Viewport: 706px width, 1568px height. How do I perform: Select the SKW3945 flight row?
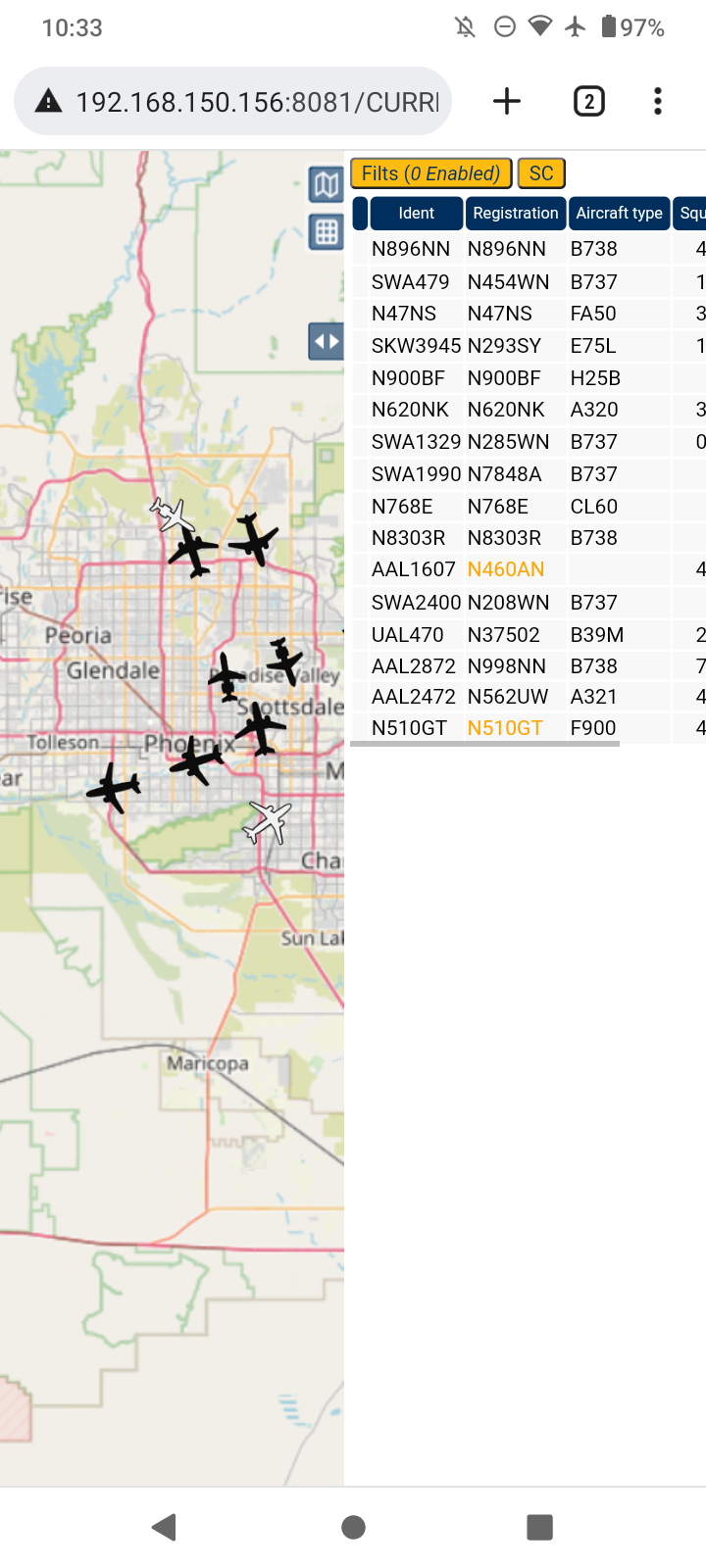click(529, 346)
